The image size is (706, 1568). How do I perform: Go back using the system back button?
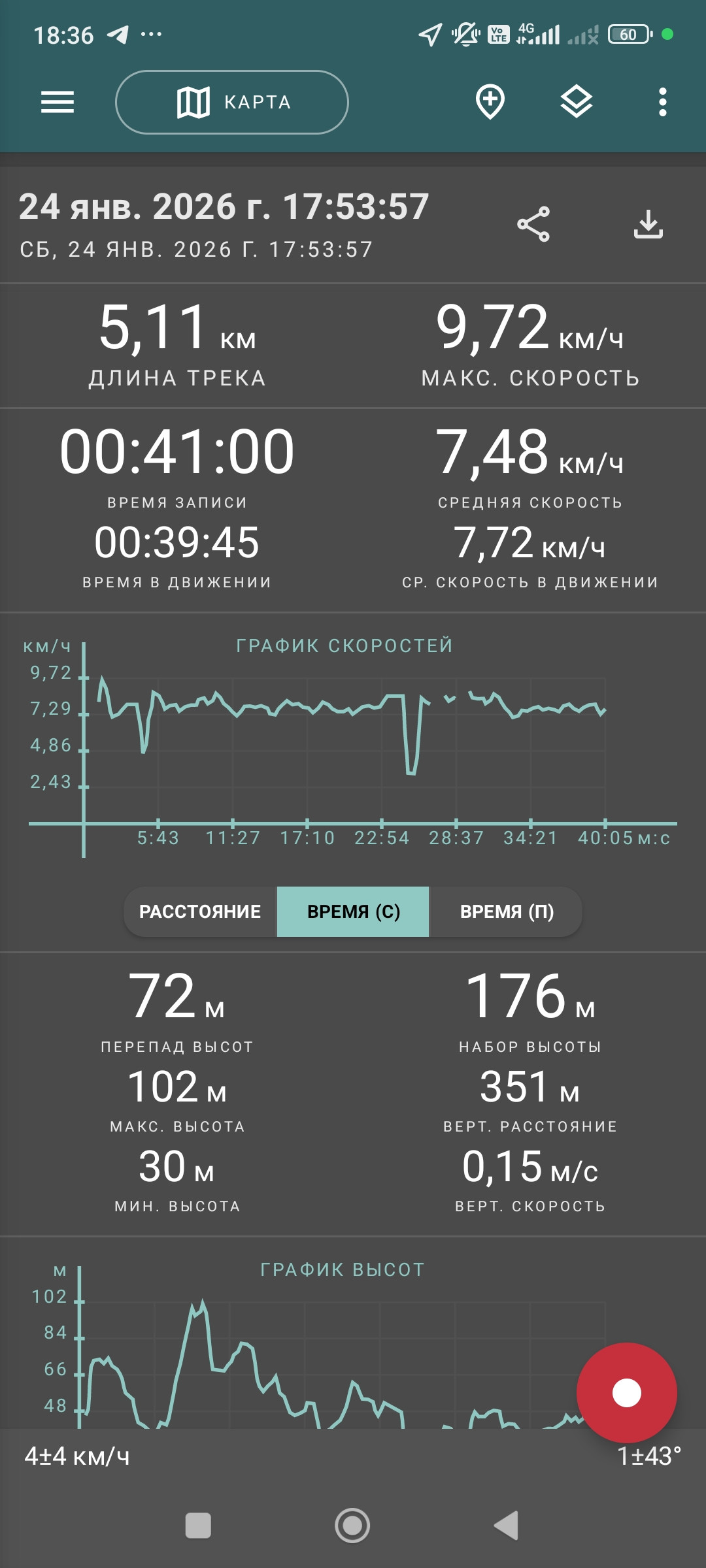506,1526
